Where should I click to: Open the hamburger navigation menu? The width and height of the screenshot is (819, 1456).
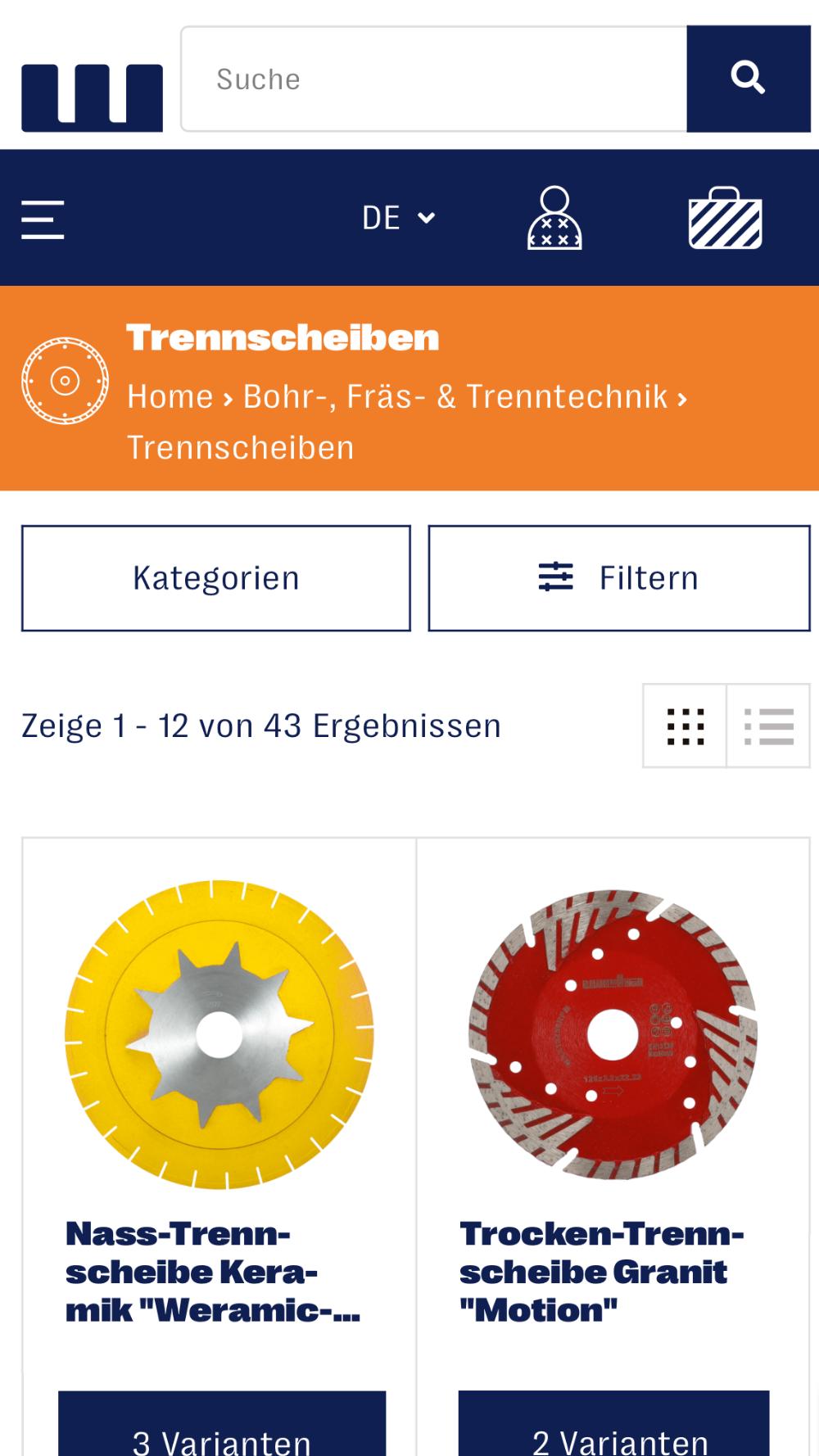[43, 219]
